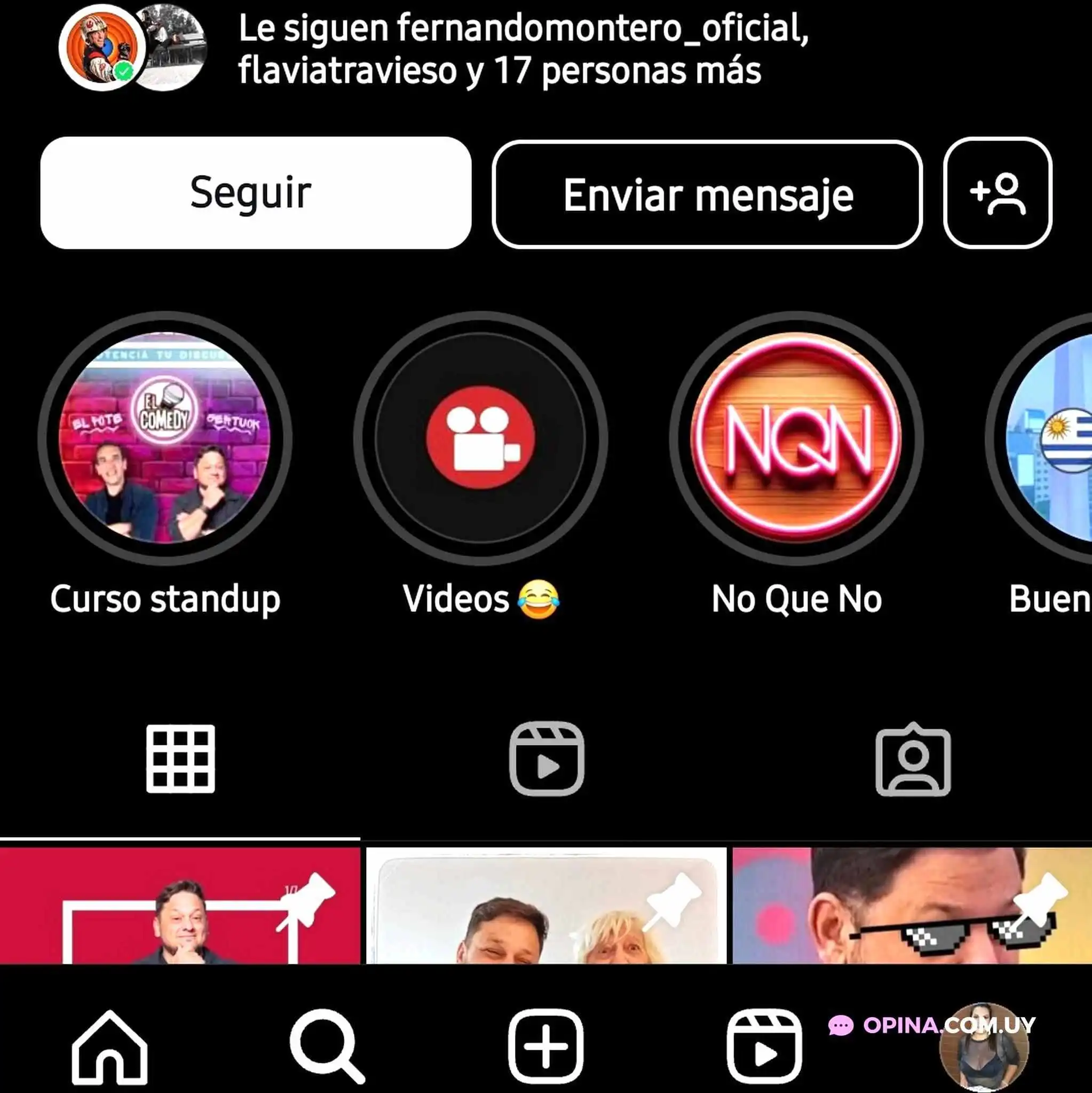Open the No Que No highlight
The height and width of the screenshot is (1093, 1092).
click(796, 438)
